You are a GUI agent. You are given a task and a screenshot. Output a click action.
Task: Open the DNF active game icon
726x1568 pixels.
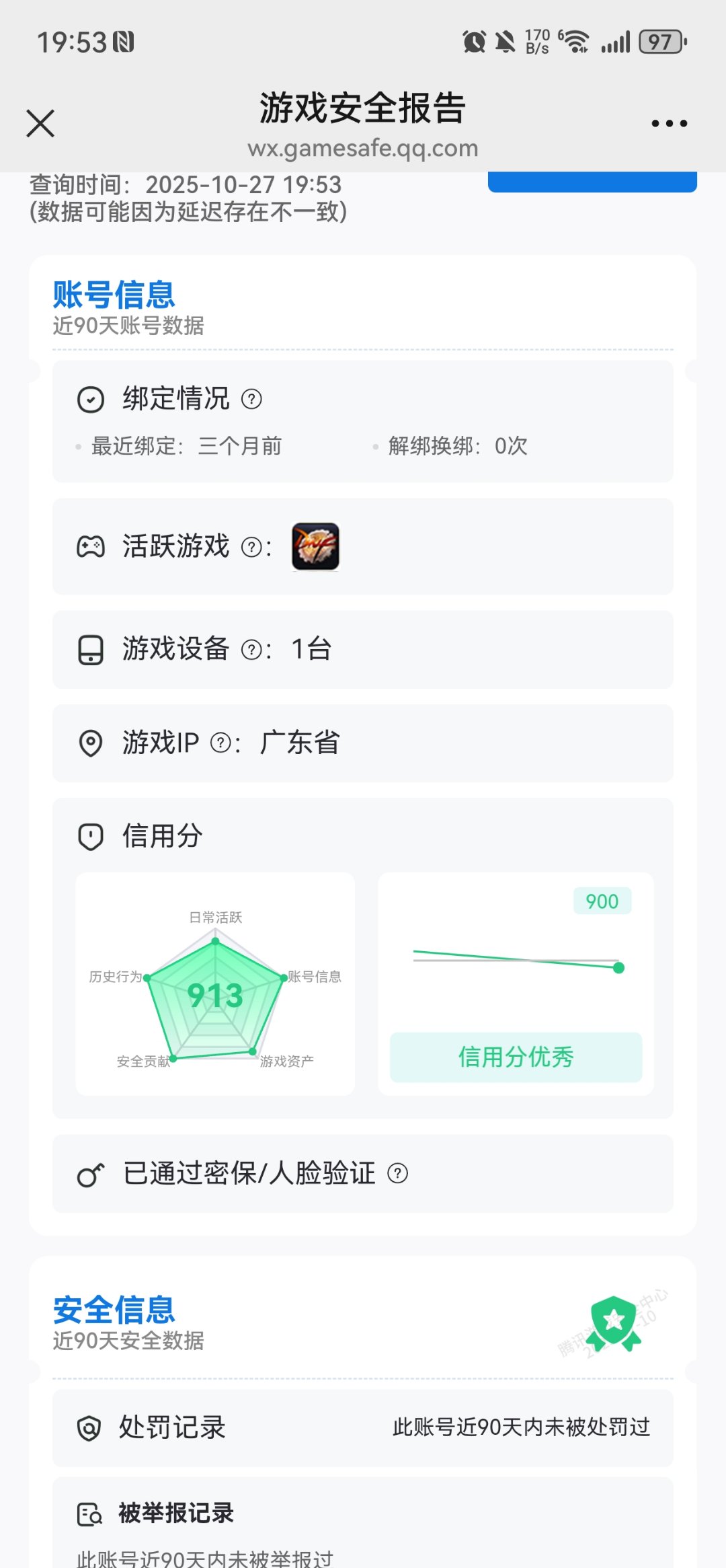click(x=315, y=547)
